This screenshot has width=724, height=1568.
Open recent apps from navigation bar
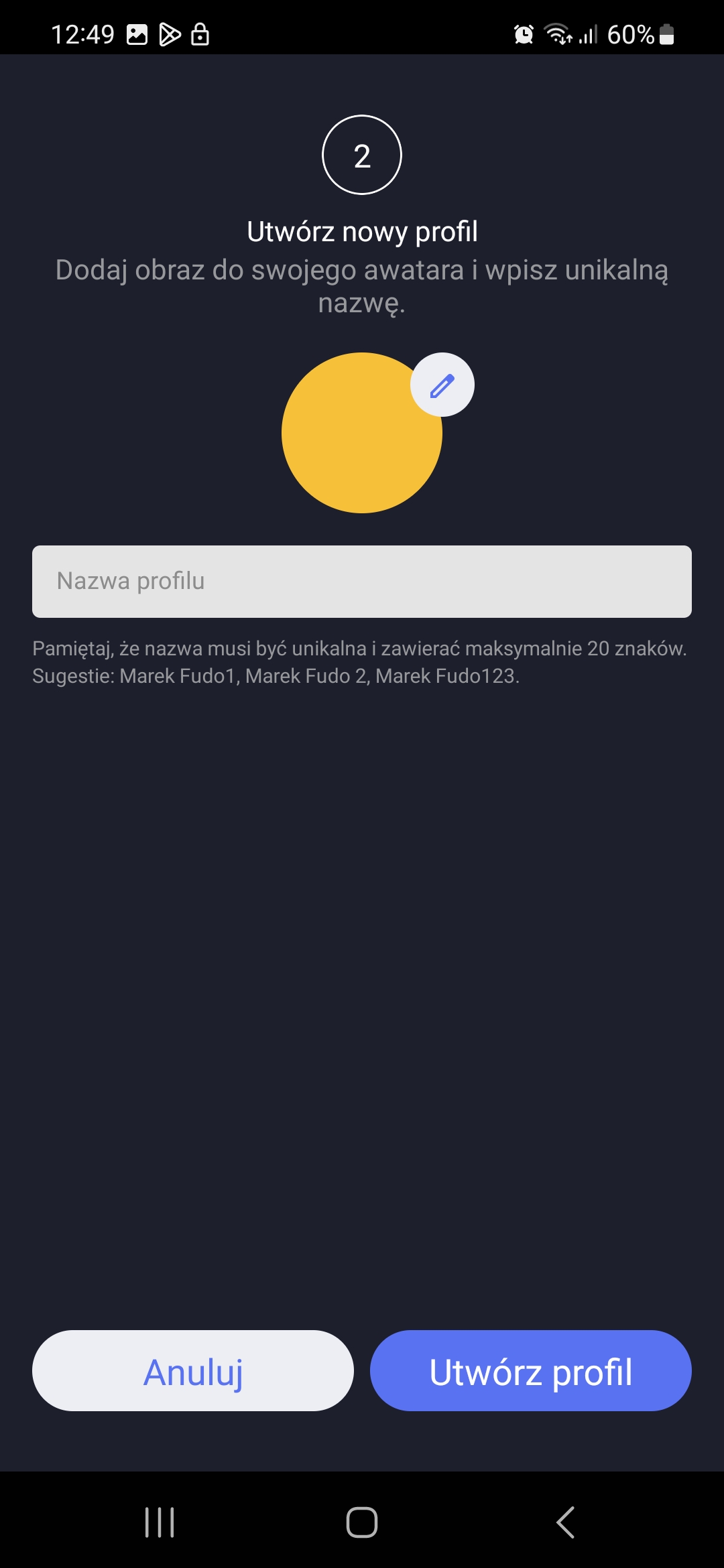[160, 1522]
